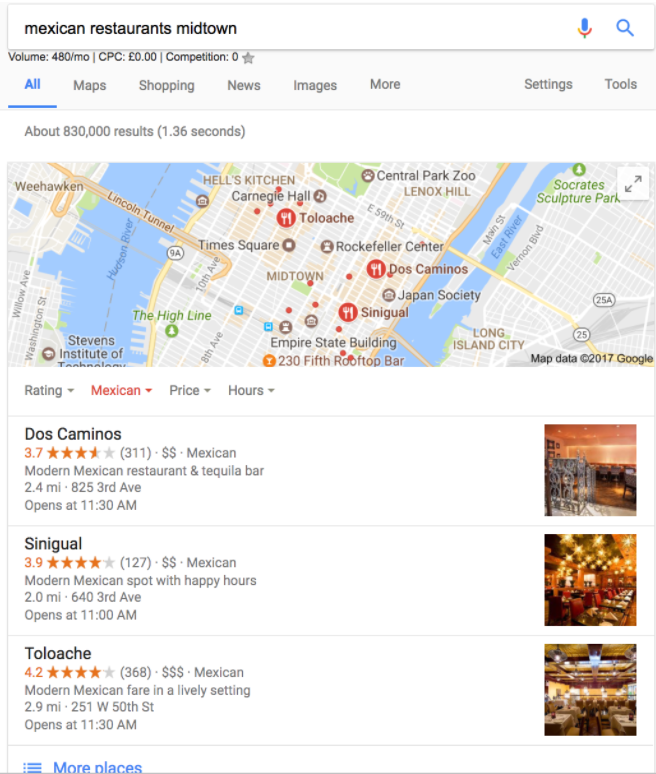Viewport: 656px width, 774px height.
Task: Switch to the News tab
Action: (x=243, y=85)
